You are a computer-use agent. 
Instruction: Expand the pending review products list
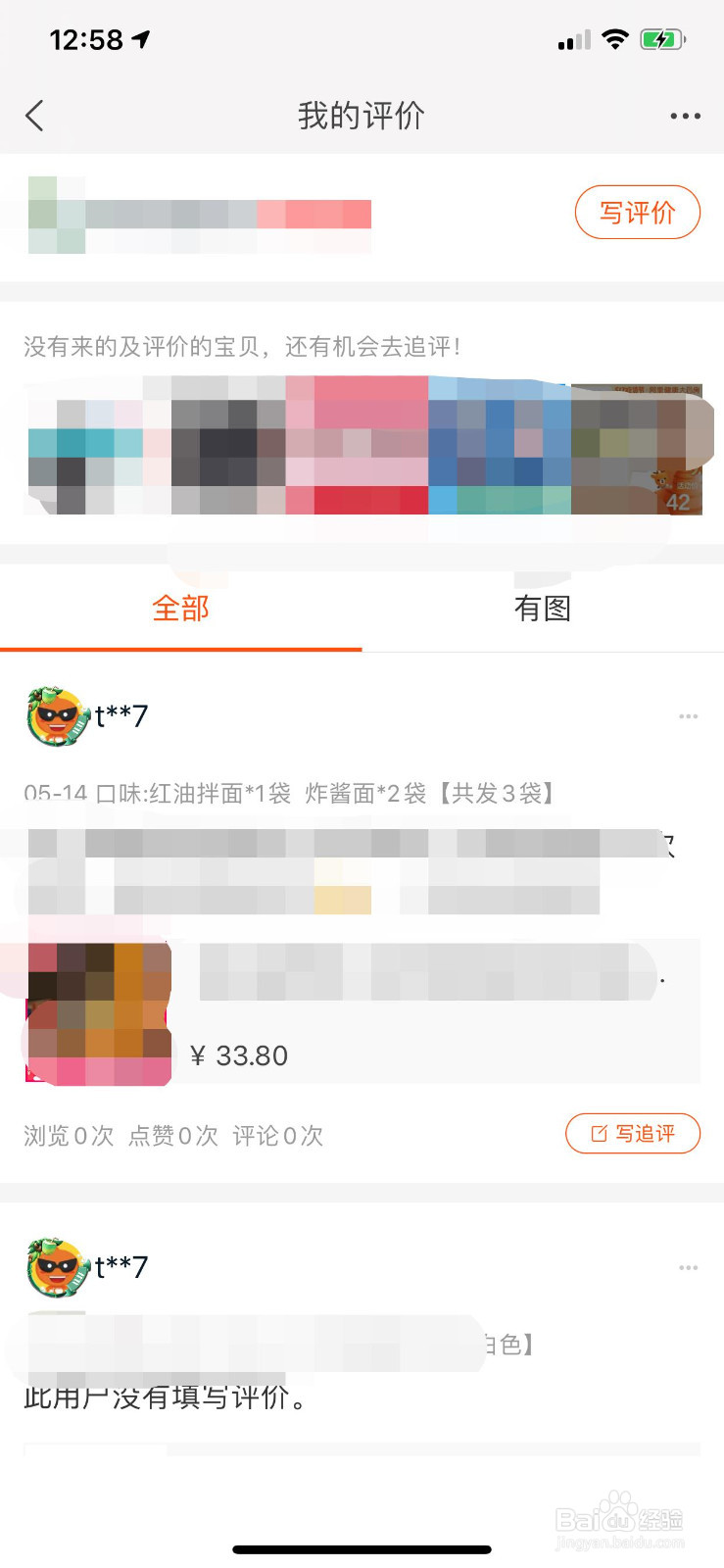pyautogui.click(x=362, y=448)
